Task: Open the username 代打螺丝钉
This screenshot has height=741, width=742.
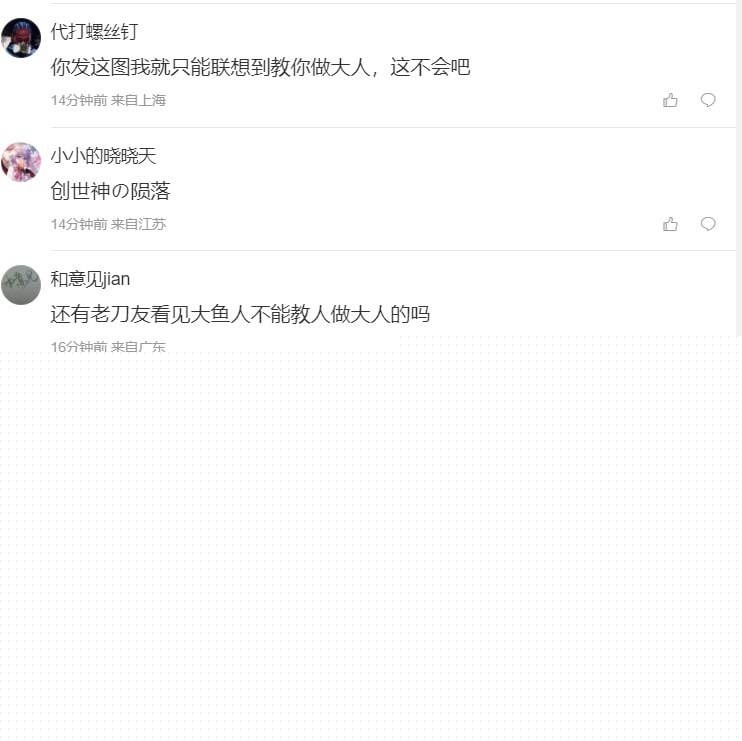Action: coord(94,32)
